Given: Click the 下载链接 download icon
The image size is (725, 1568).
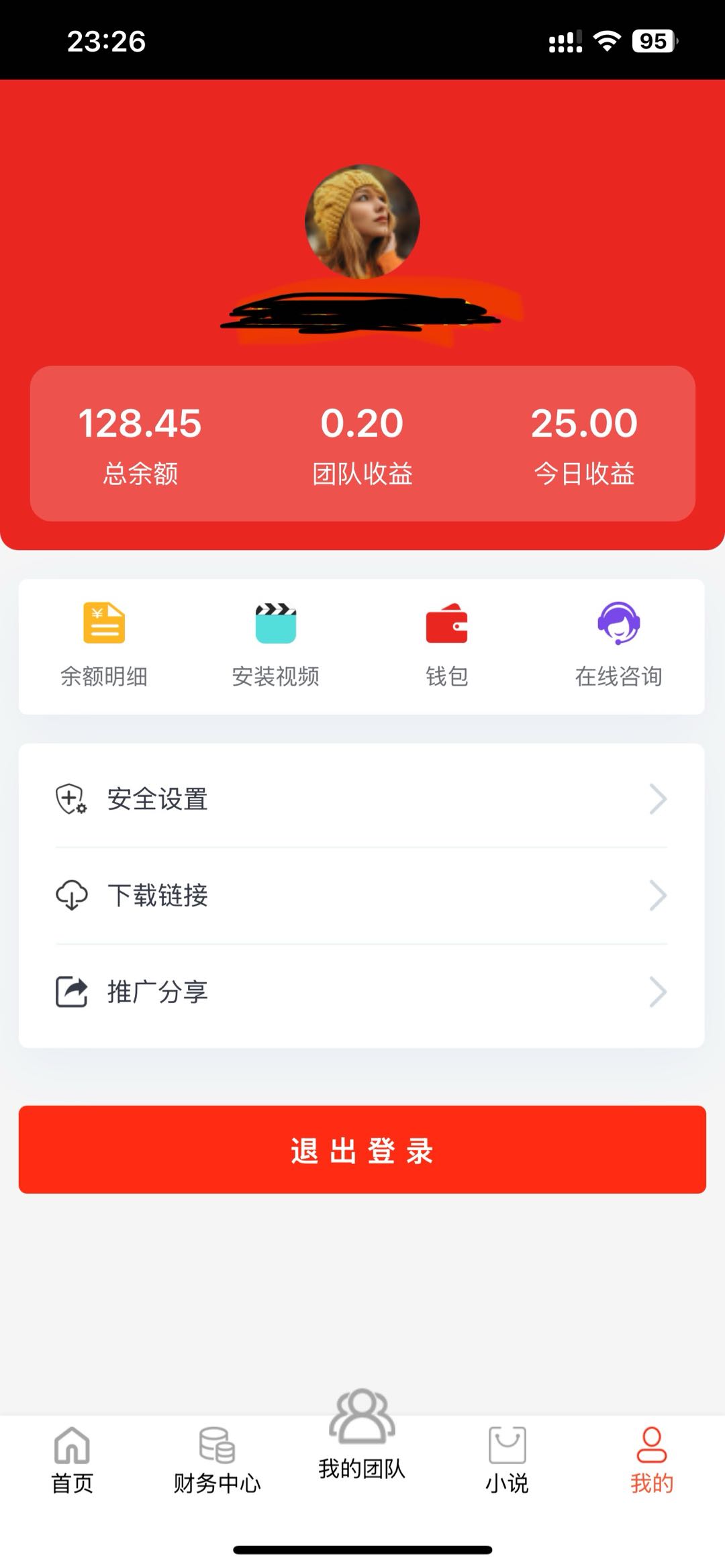Looking at the screenshot, I should point(70,895).
